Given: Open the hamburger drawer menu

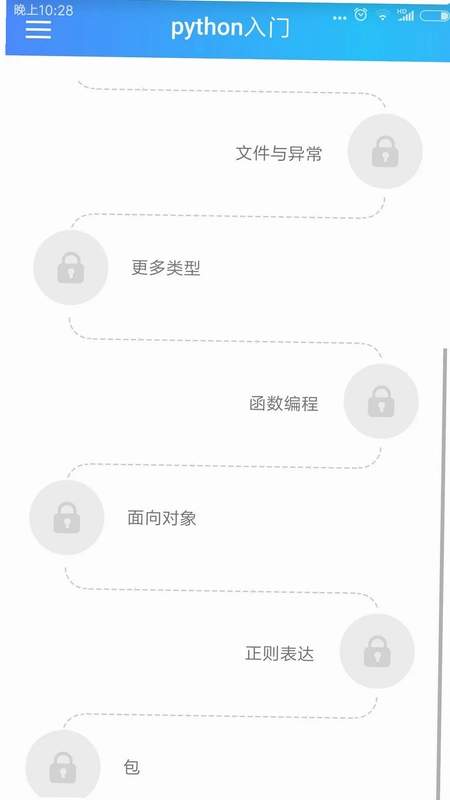Looking at the screenshot, I should (x=38, y=31).
